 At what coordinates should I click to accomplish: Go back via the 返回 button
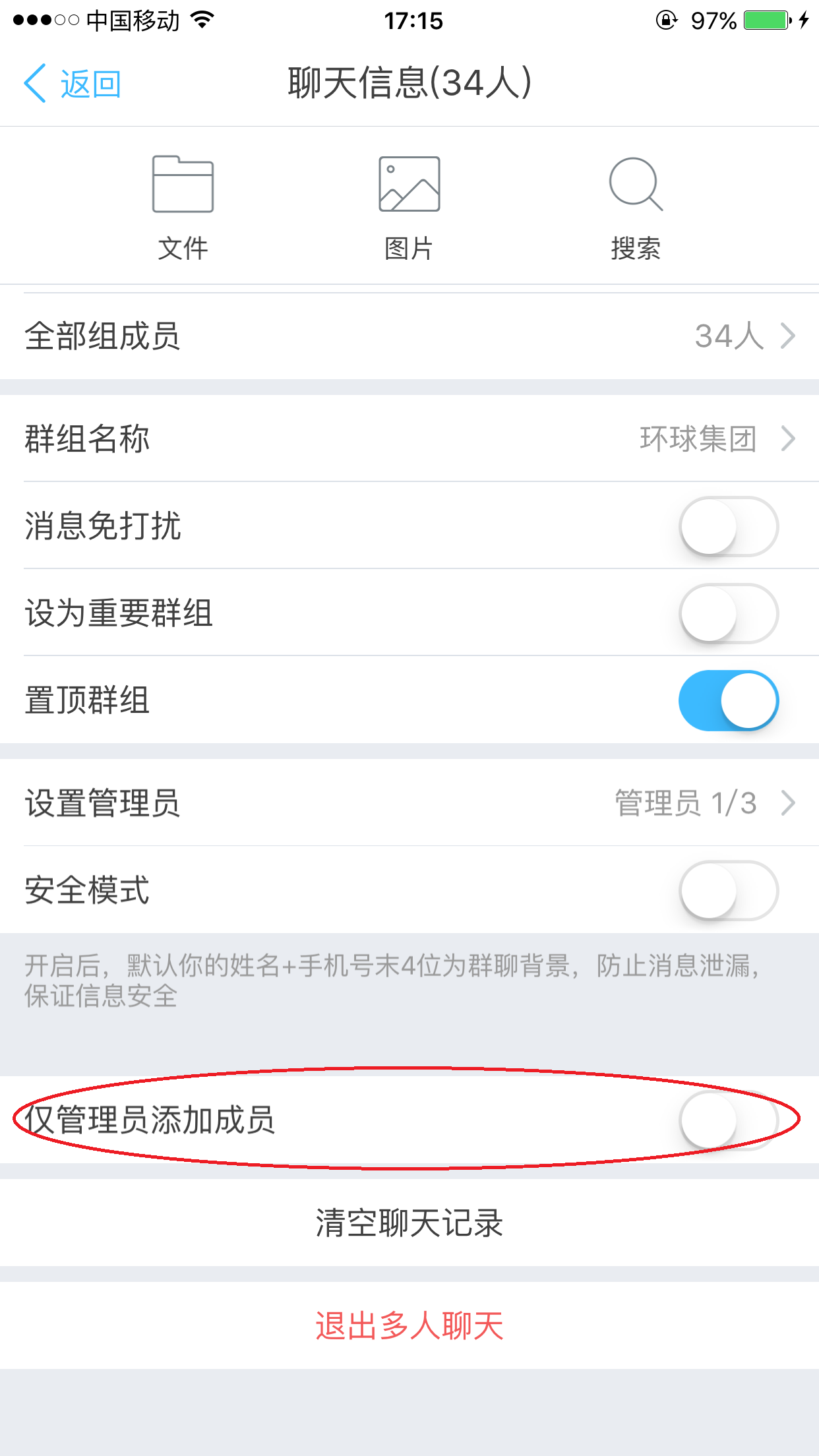coord(73,84)
